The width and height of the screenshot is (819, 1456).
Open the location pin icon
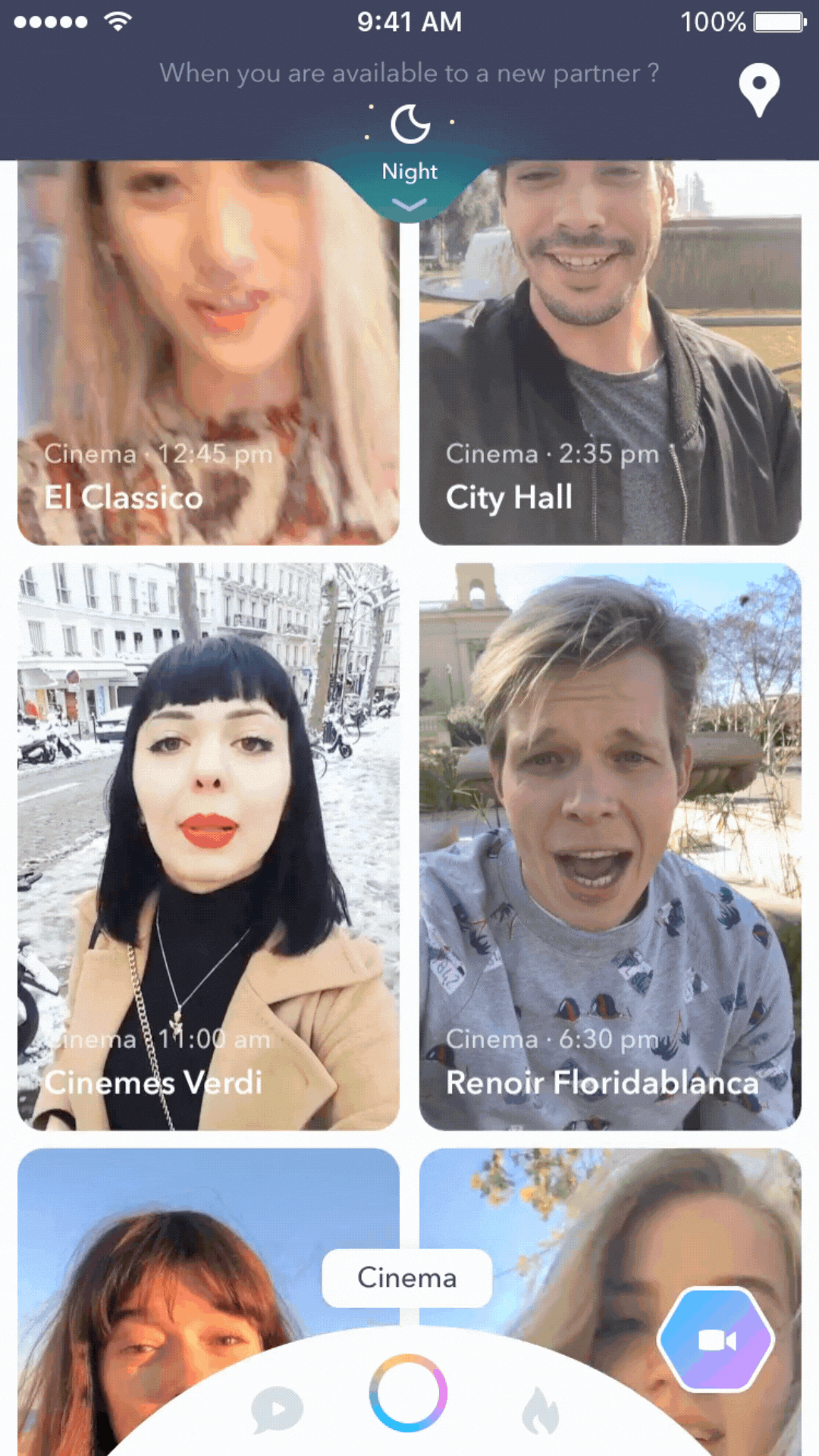pyautogui.click(x=759, y=89)
